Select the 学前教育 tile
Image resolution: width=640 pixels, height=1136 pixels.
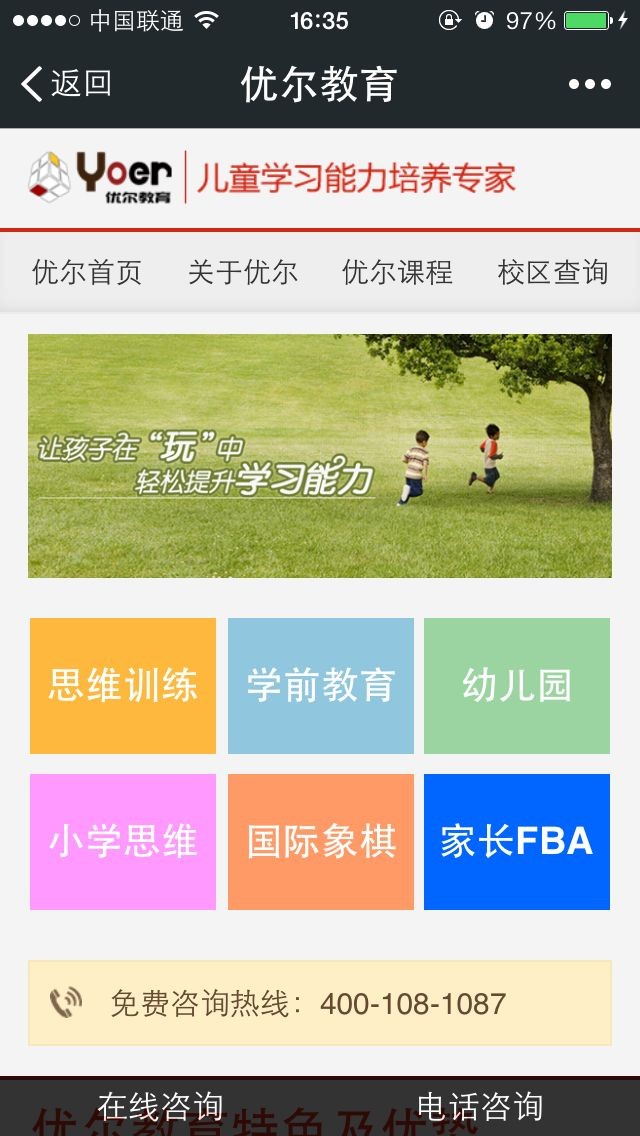click(x=321, y=686)
